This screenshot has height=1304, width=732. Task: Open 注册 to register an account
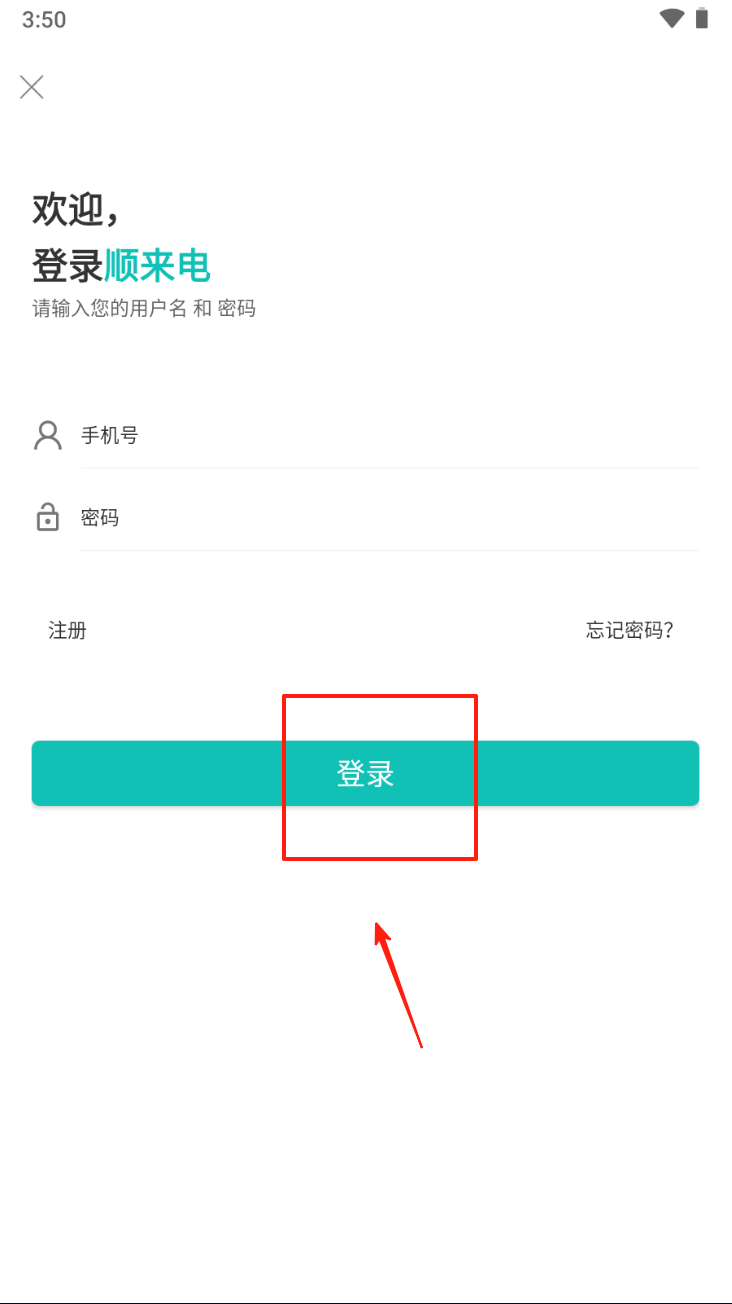click(x=68, y=630)
